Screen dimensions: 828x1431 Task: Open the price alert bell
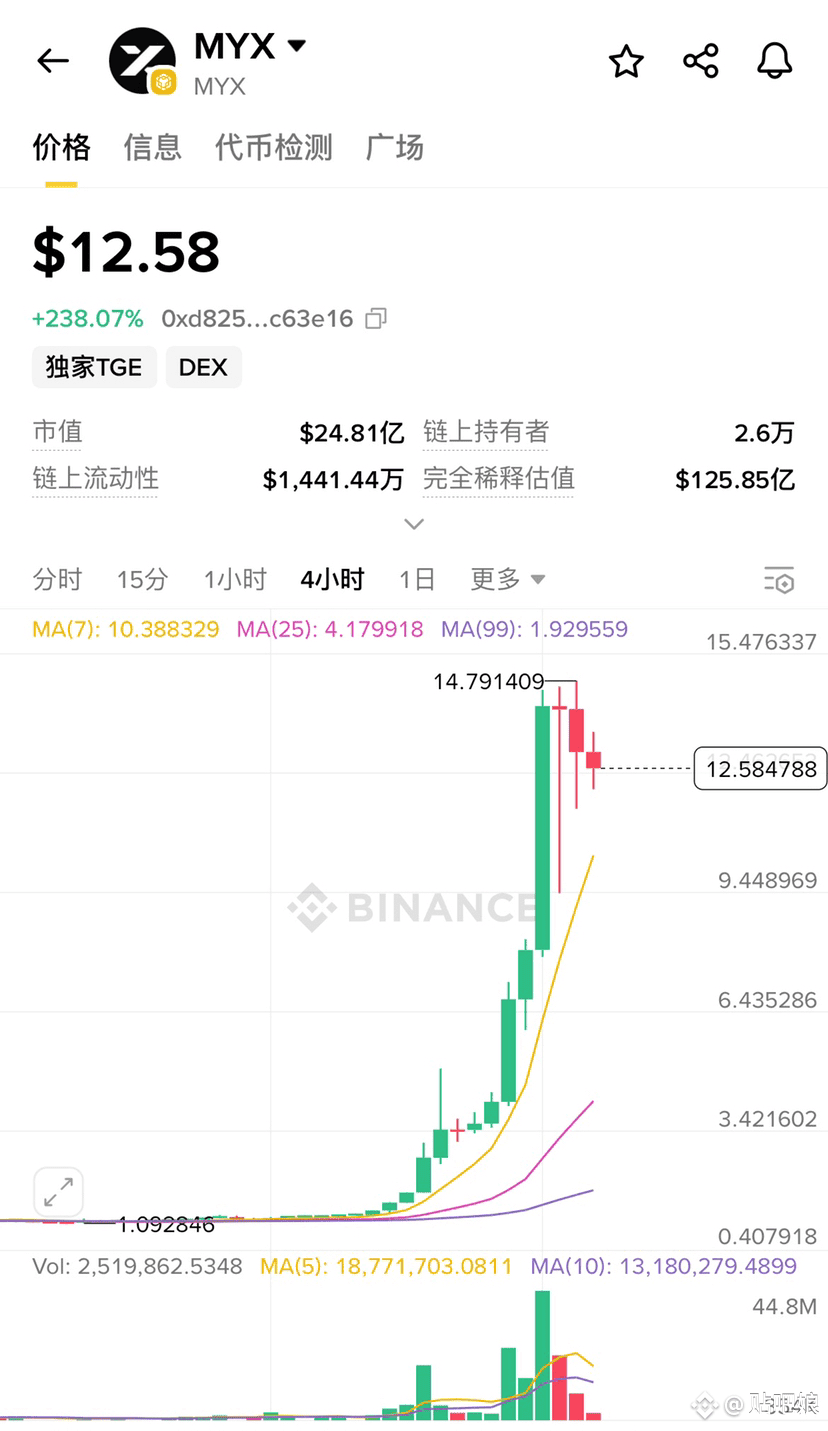[x=775, y=61]
